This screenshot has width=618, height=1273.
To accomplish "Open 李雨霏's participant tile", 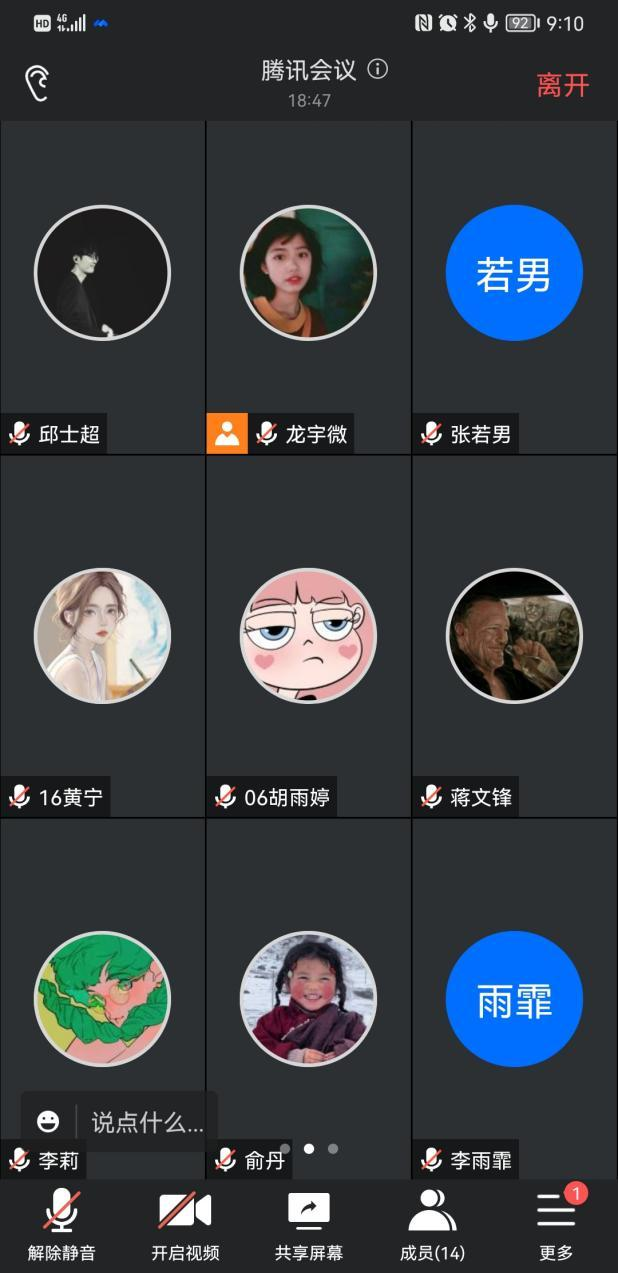I will coord(514,1000).
